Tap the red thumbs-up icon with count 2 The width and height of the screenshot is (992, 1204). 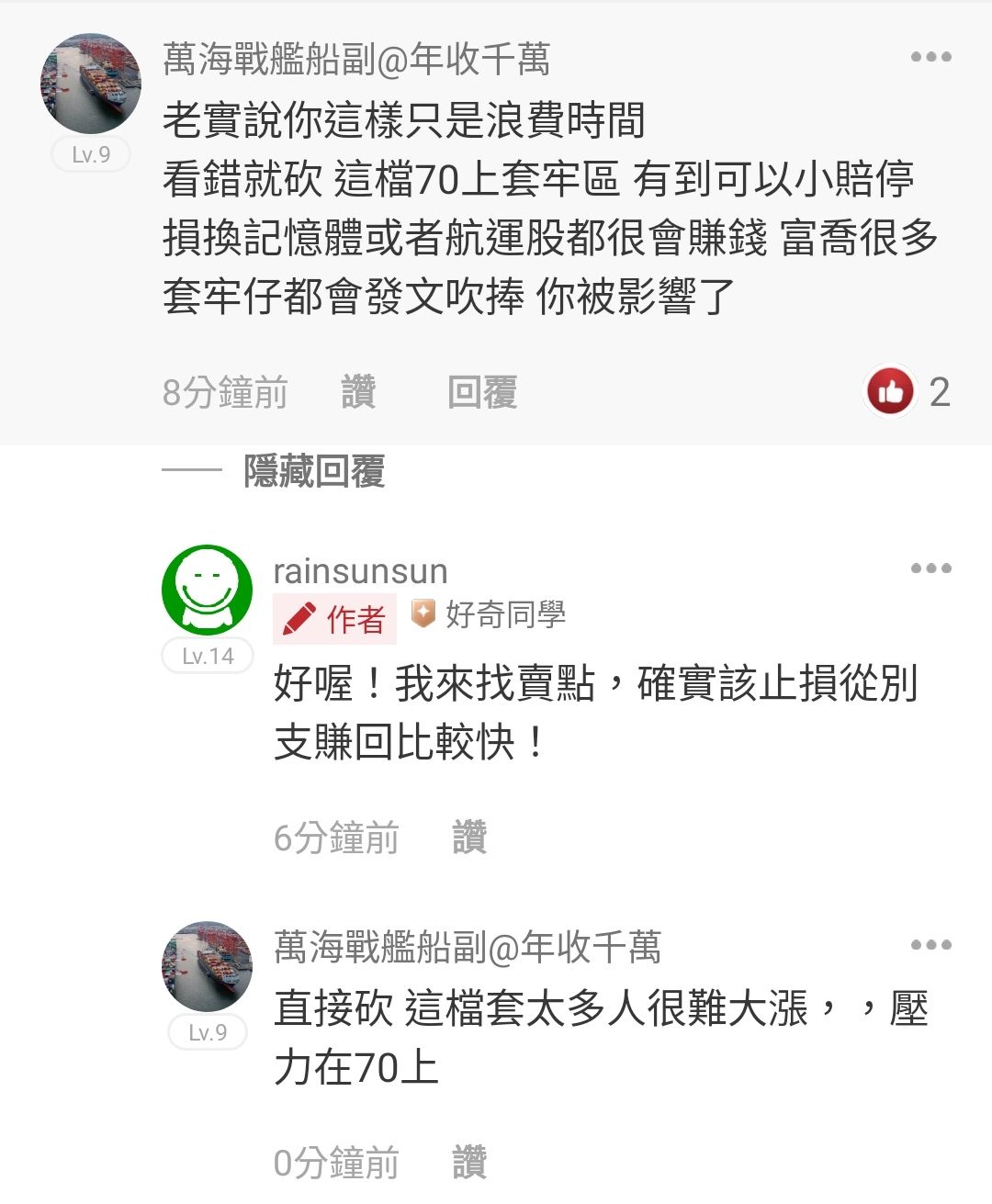tap(890, 392)
